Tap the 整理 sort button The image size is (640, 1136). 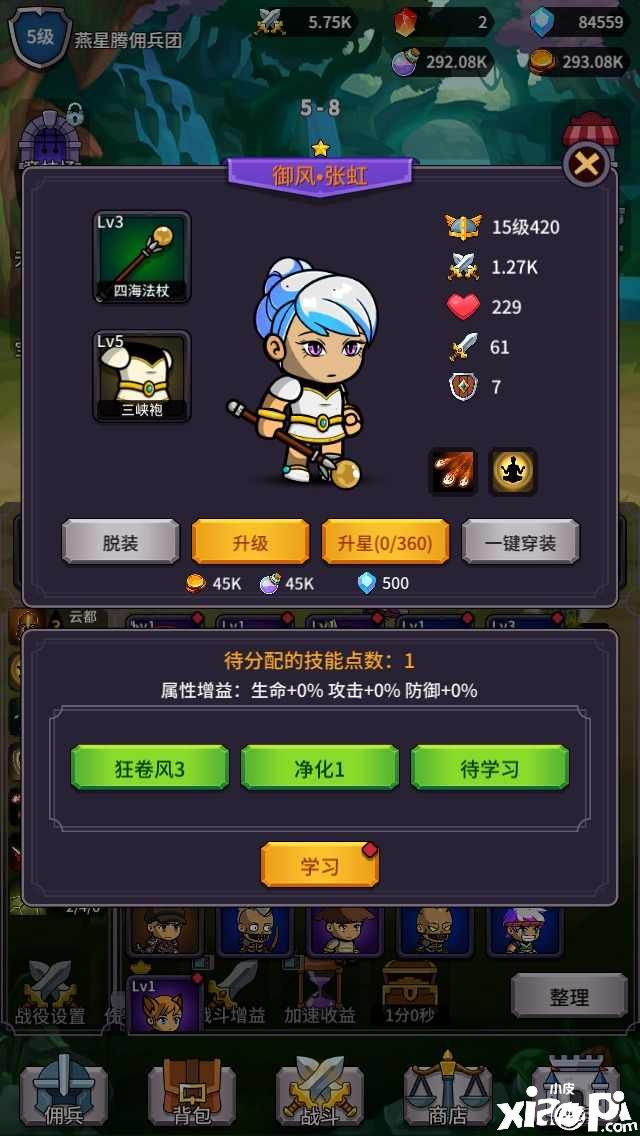569,997
